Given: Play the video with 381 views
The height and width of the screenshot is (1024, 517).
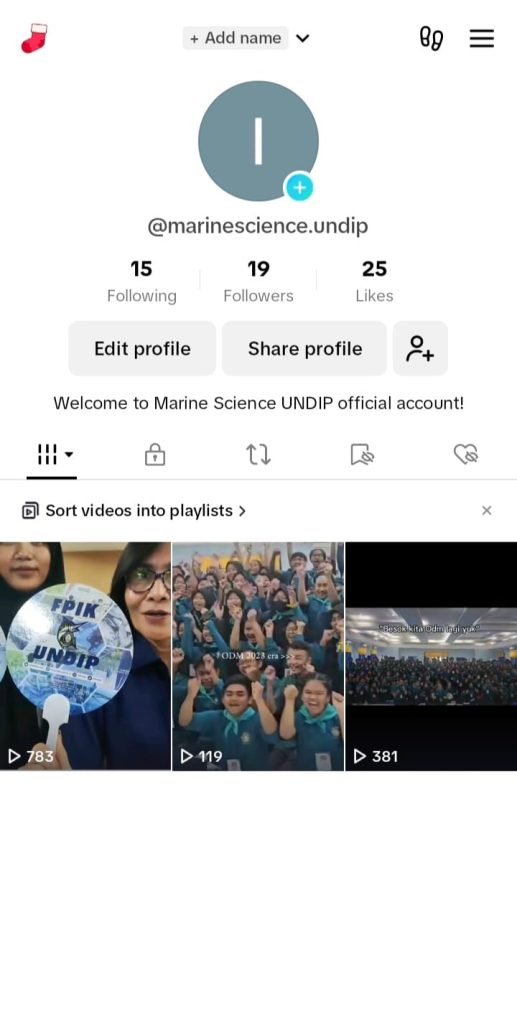Looking at the screenshot, I should [431, 656].
